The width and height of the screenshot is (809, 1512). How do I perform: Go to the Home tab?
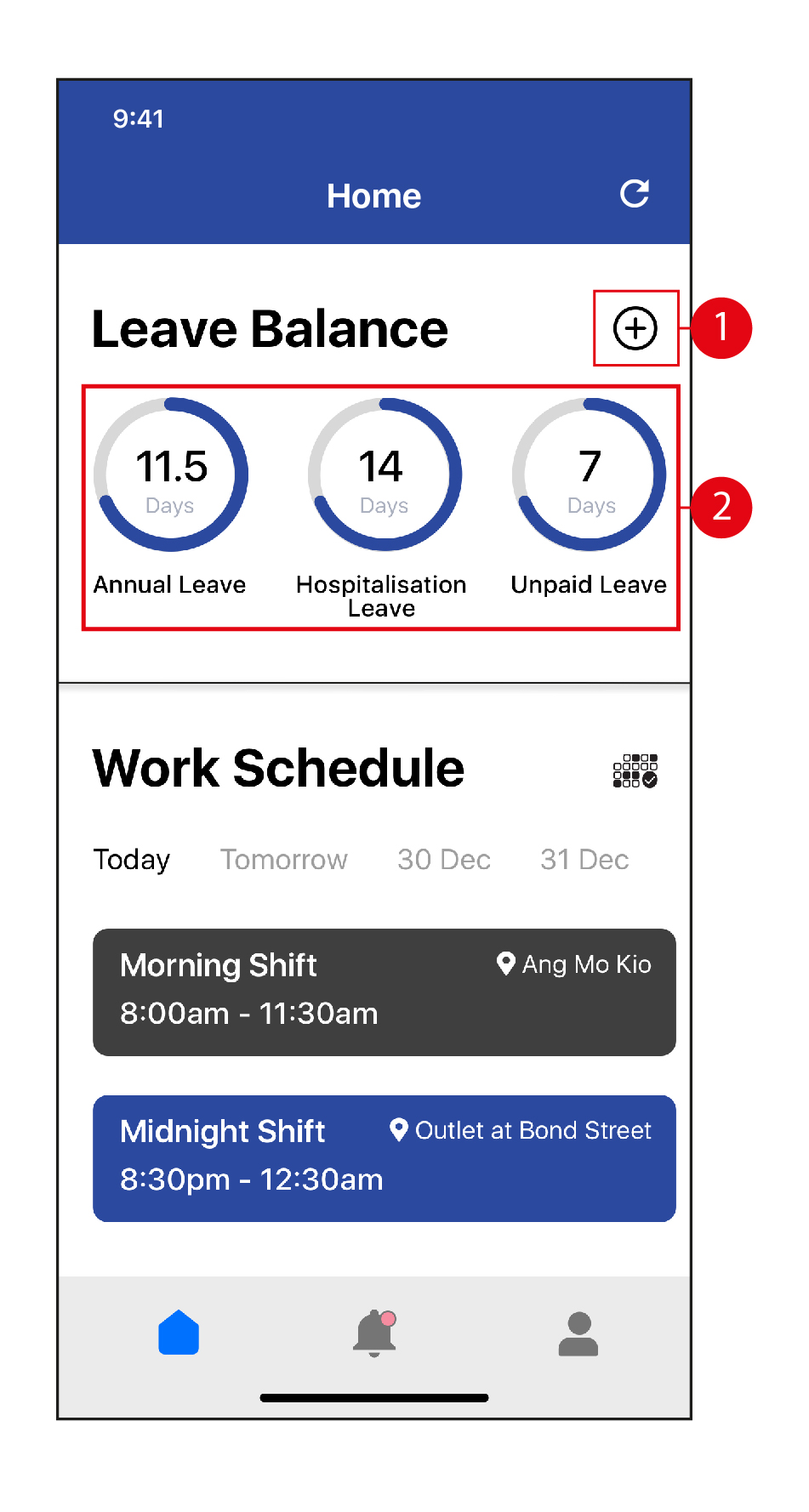[x=179, y=1333]
